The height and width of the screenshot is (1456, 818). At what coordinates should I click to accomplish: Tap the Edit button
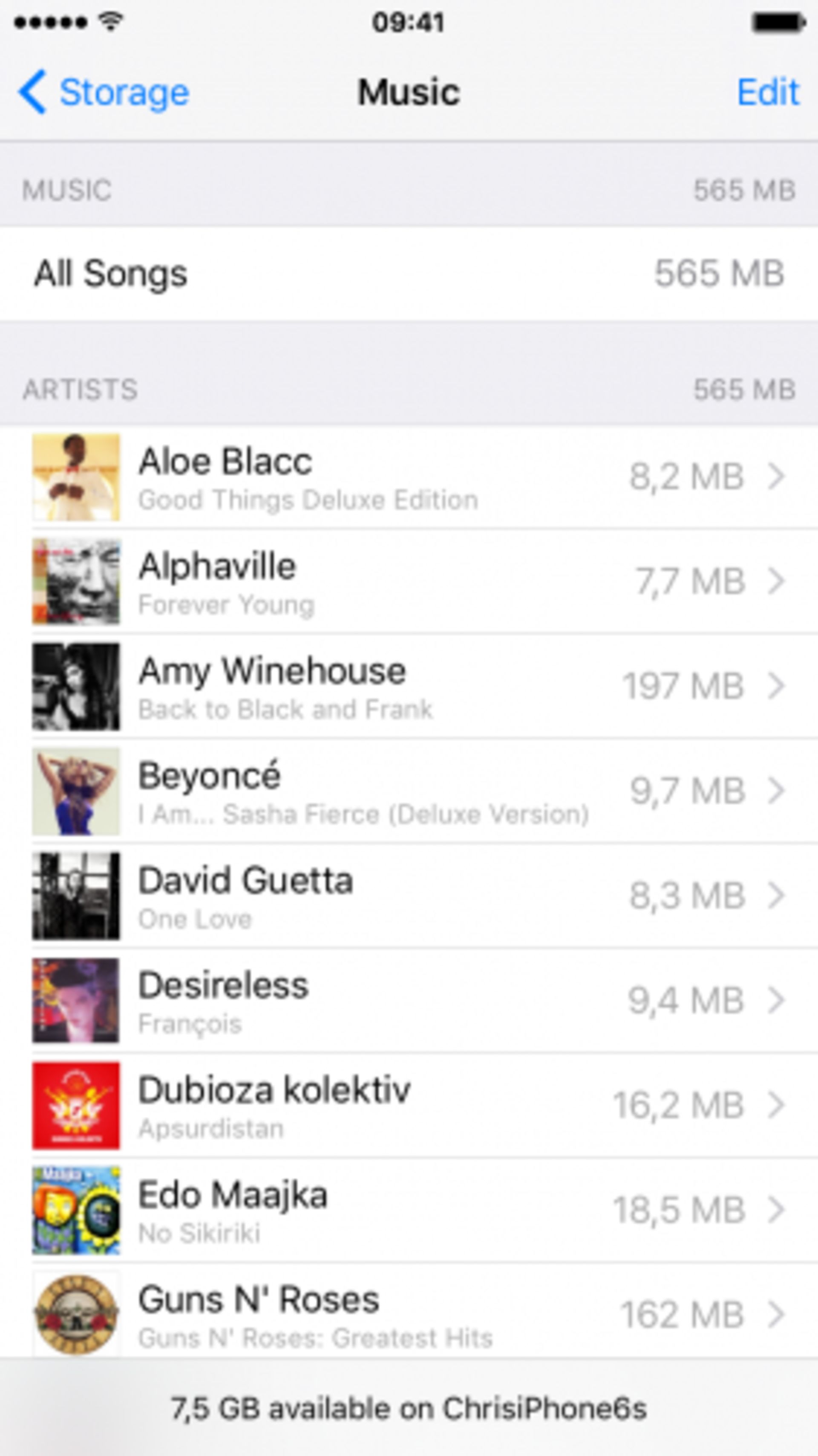[x=768, y=92]
